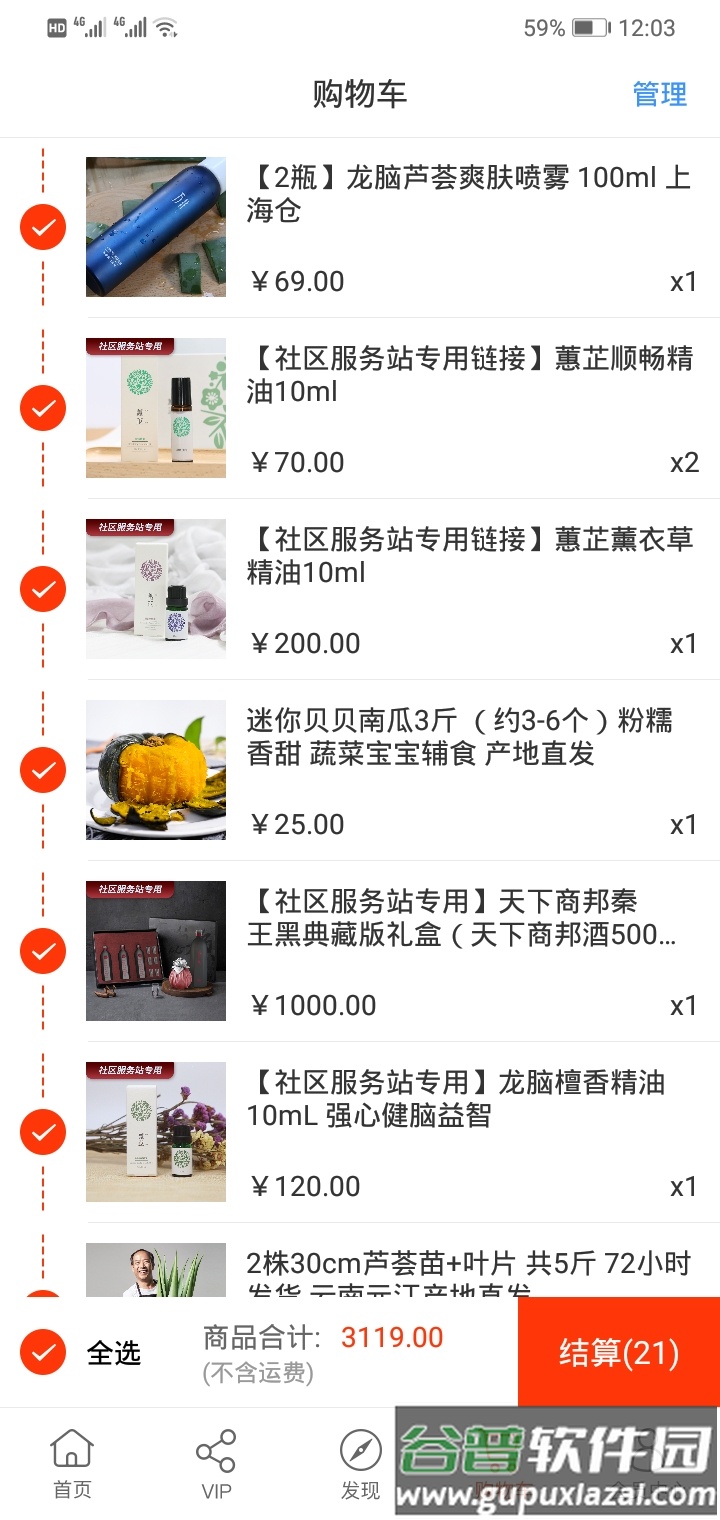Deselect the 龙脑芦荟爽肤喷雾 item

[x=42, y=227]
